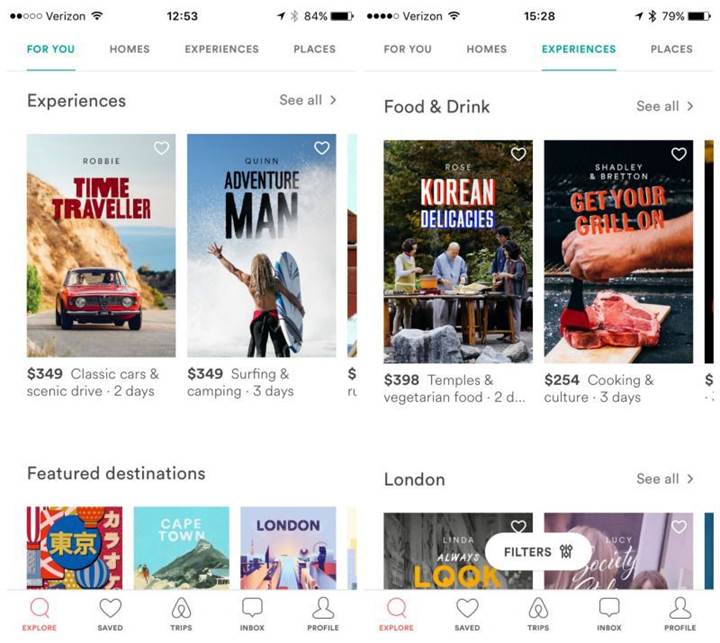Heart Lucy's London experience card
The image size is (720, 643).
tap(678, 526)
